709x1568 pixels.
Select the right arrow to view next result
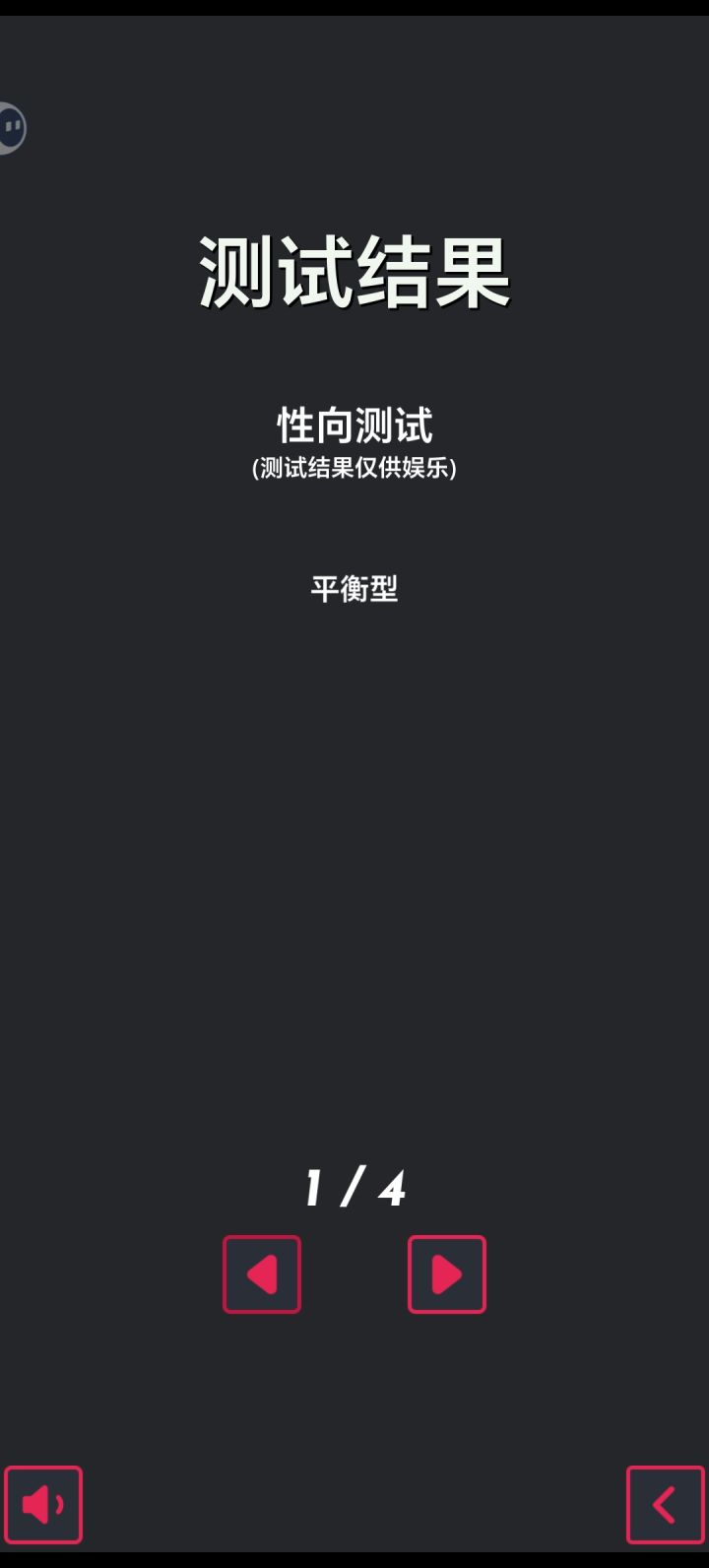[447, 1274]
